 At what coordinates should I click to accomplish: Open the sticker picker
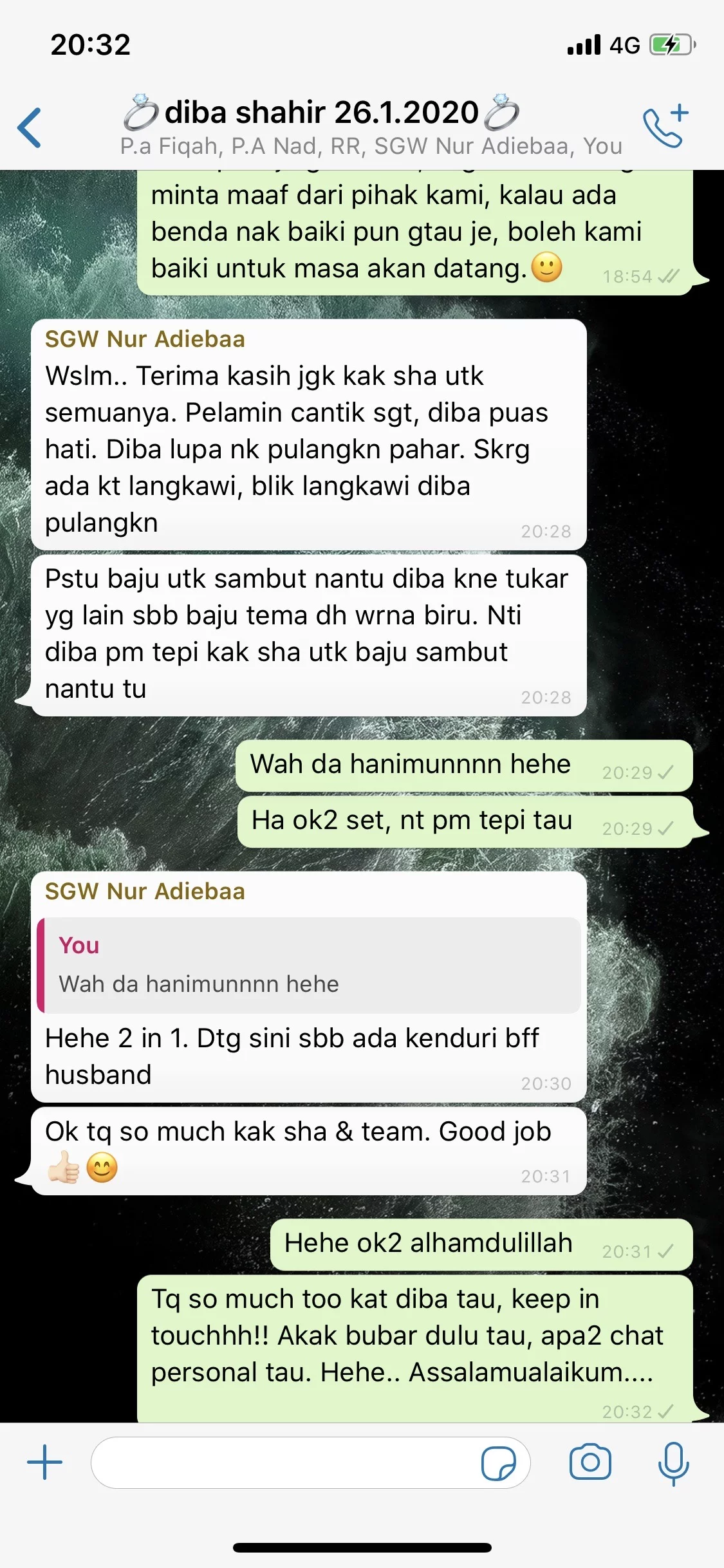click(498, 1463)
